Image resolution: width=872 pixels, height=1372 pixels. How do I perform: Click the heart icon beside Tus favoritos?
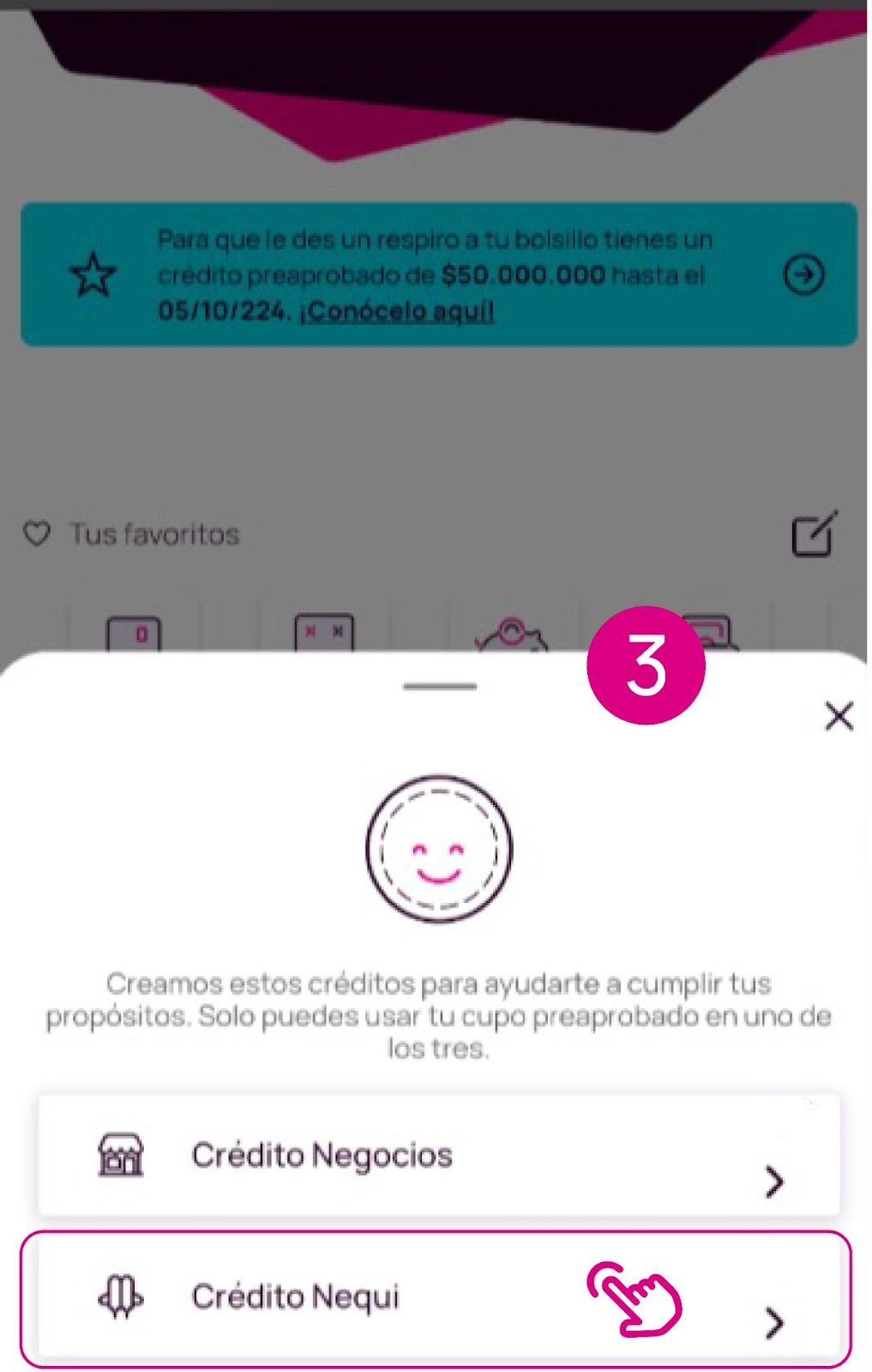pyautogui.click(x=38, y=533)
